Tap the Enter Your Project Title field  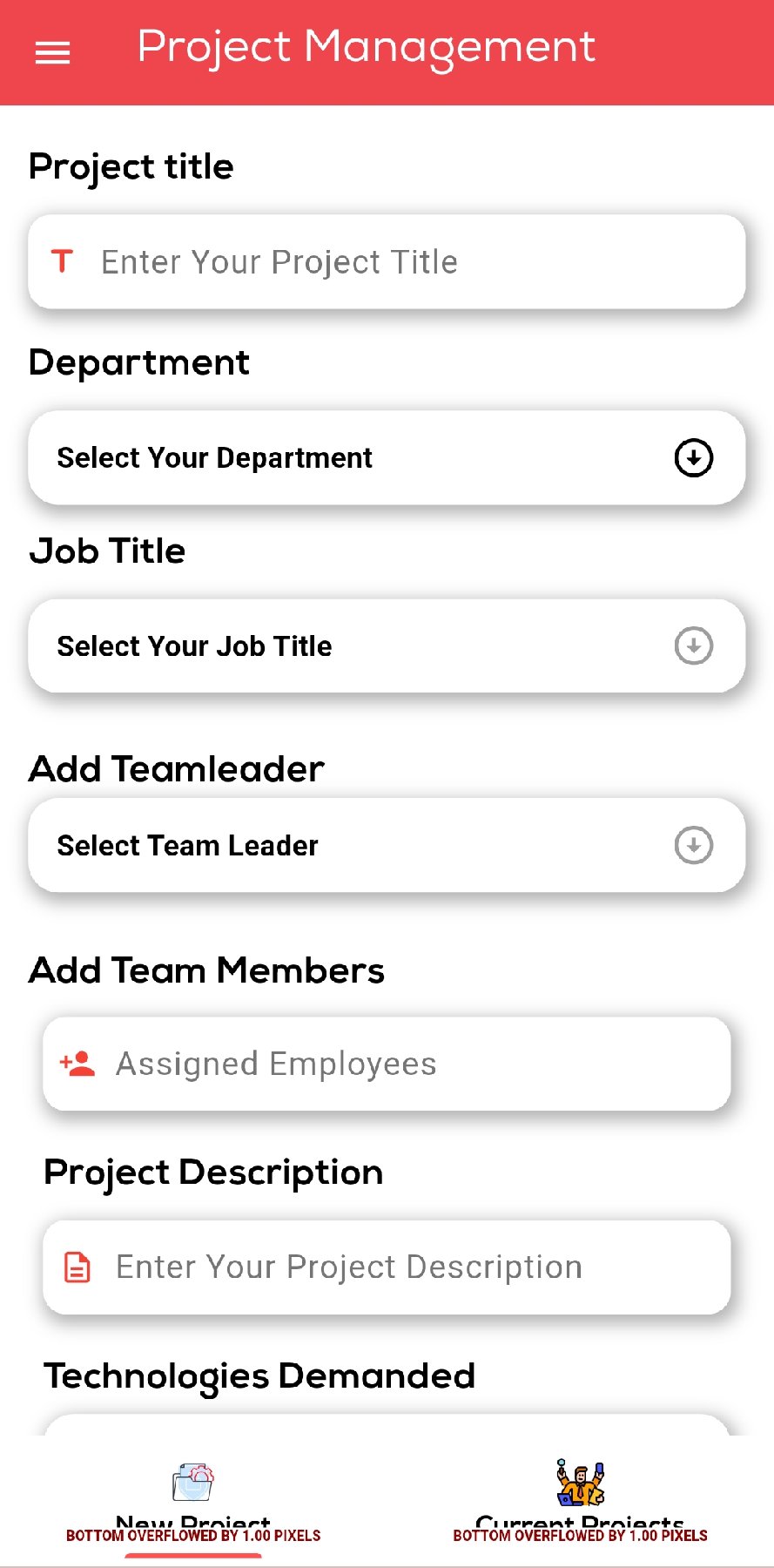[387, 262]
